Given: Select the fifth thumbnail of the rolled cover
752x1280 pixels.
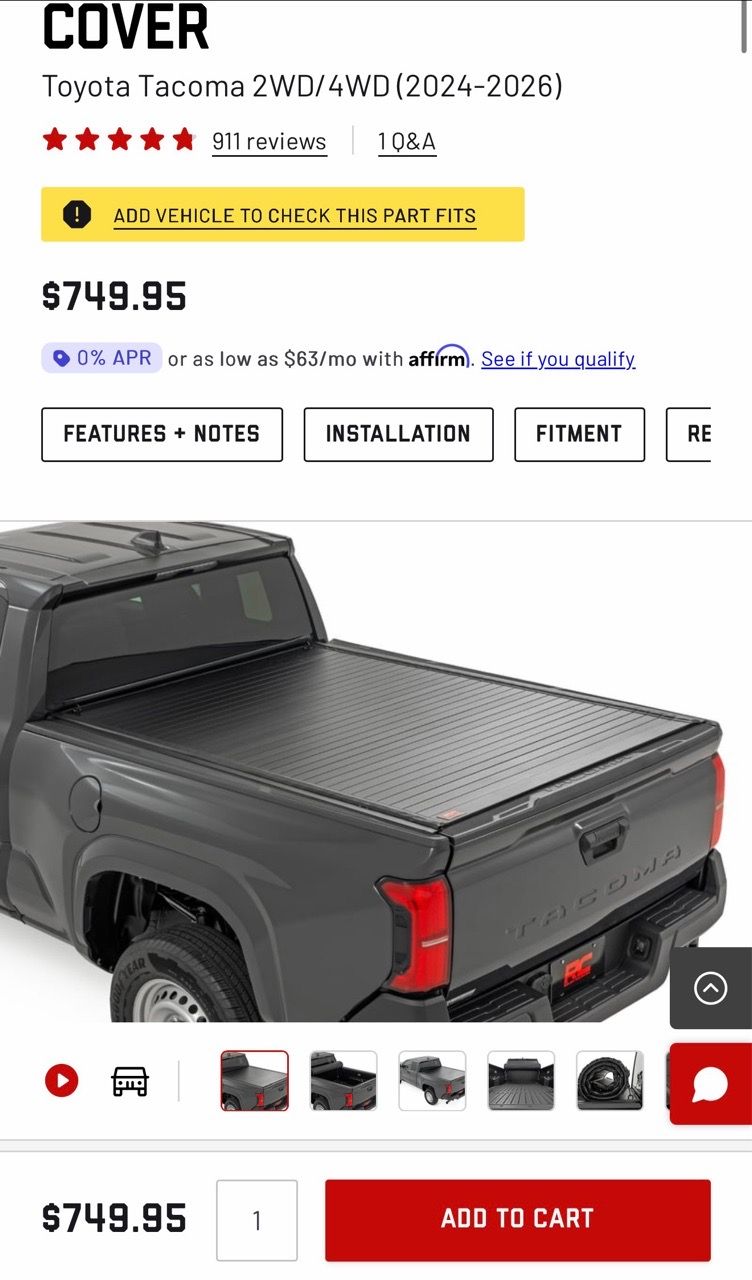Looking at the screenshot, I should (610, 1081).
